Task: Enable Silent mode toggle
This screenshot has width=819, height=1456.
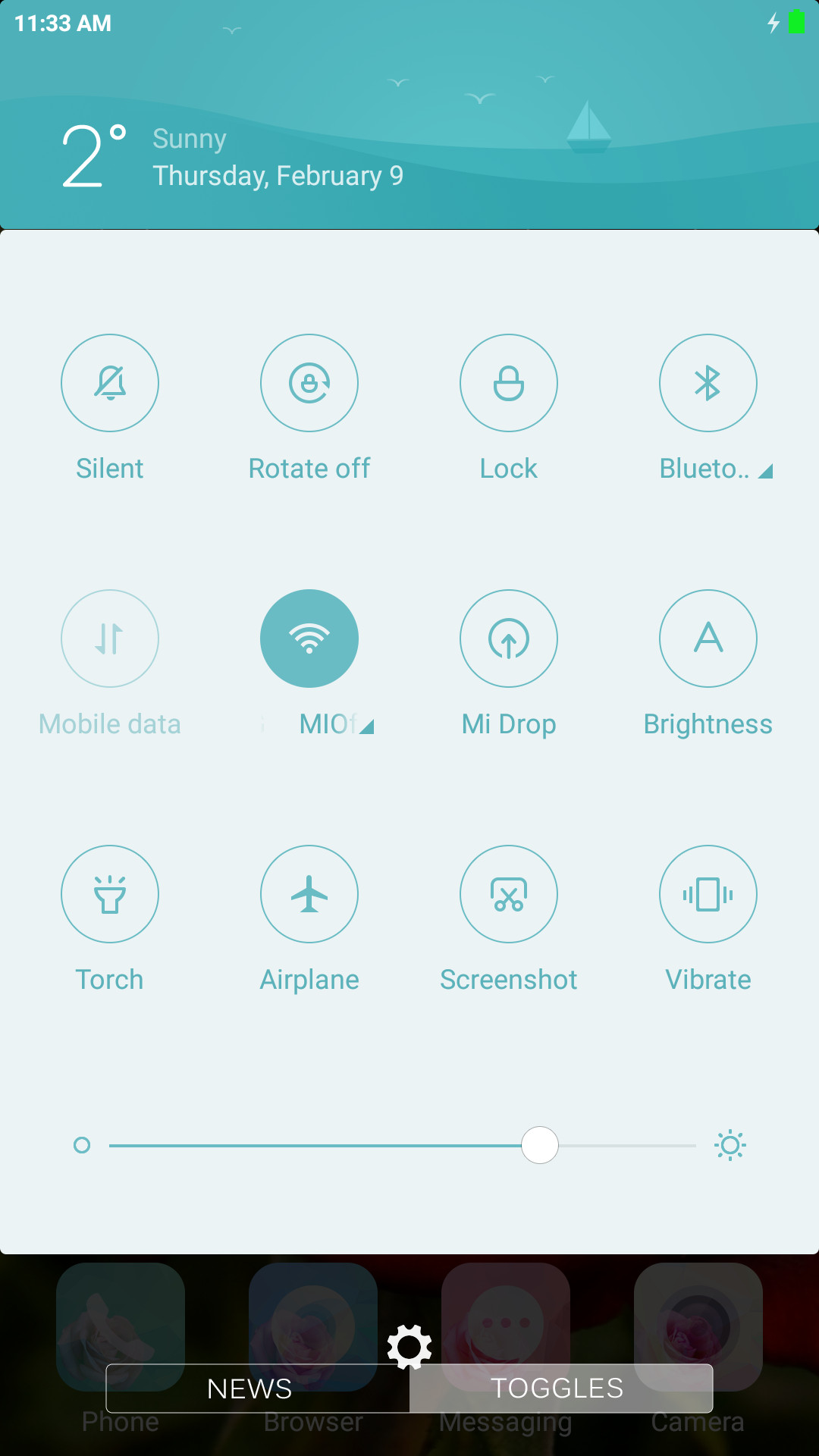Action: point(110,383)
